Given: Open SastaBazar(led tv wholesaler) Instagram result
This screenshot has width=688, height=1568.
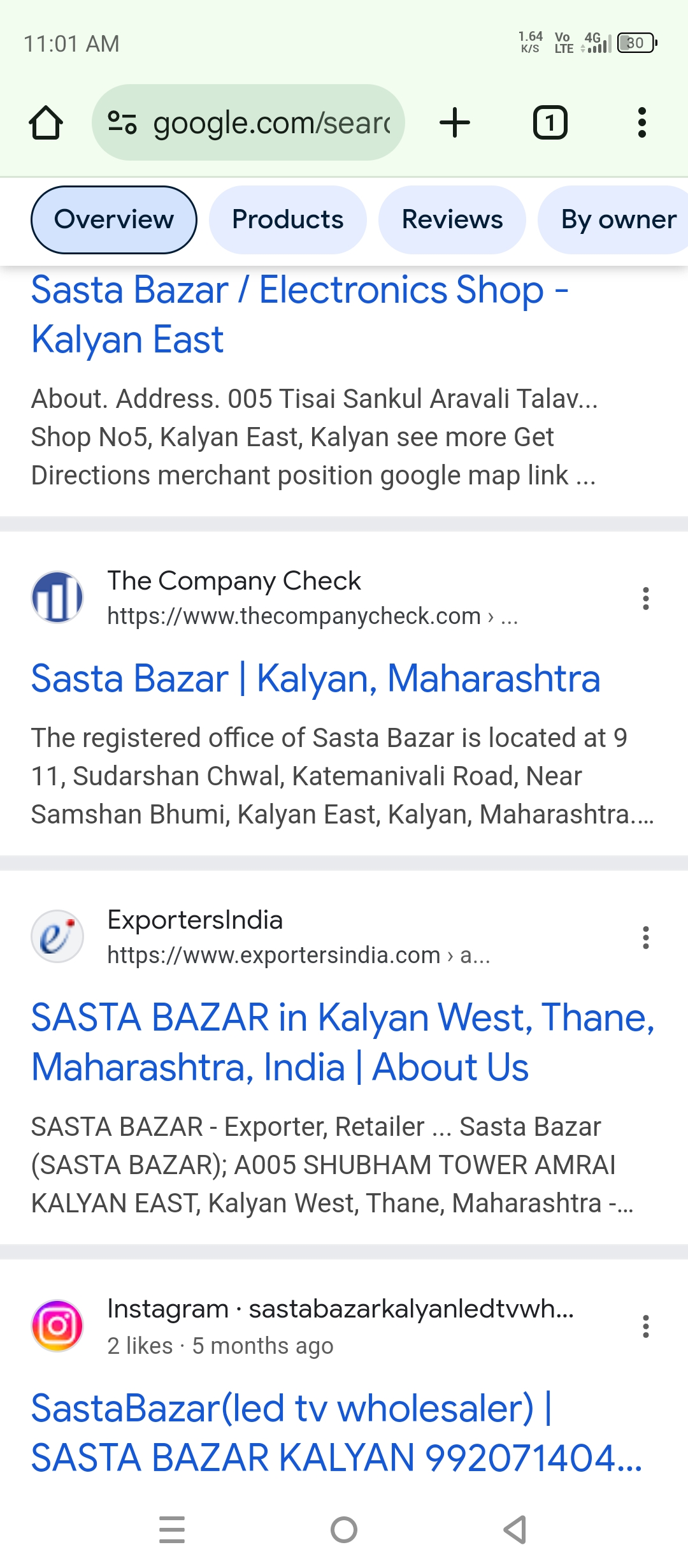Looking at the screenshot, I should coord(336,1432).
